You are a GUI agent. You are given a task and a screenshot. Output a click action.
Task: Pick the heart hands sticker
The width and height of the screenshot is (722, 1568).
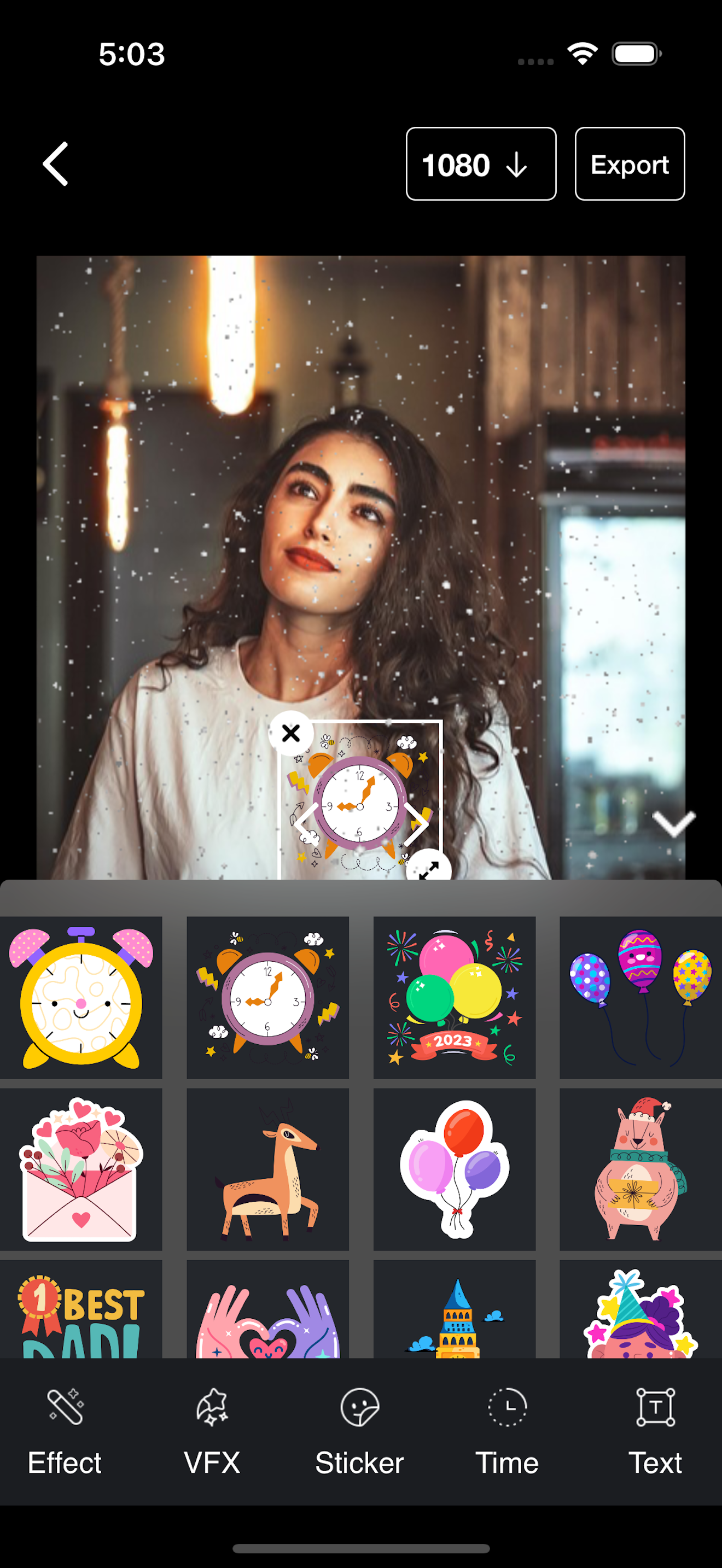[267, 1309]
